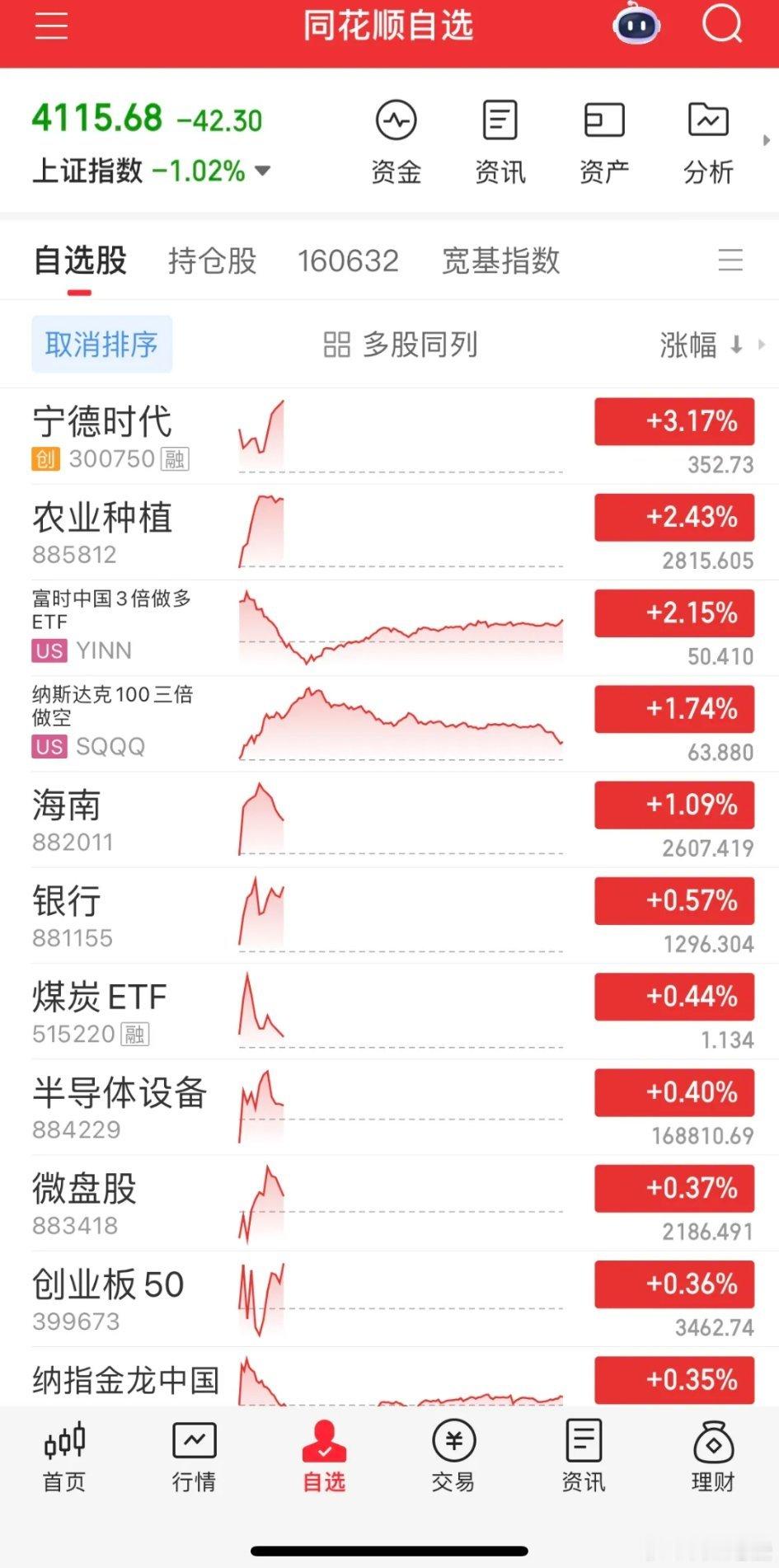Image resolution: width=779 pixels, height=1568 pixels.
Task: Tap the 取消排序 cancel sorting button
Action: tap(101, 345)
